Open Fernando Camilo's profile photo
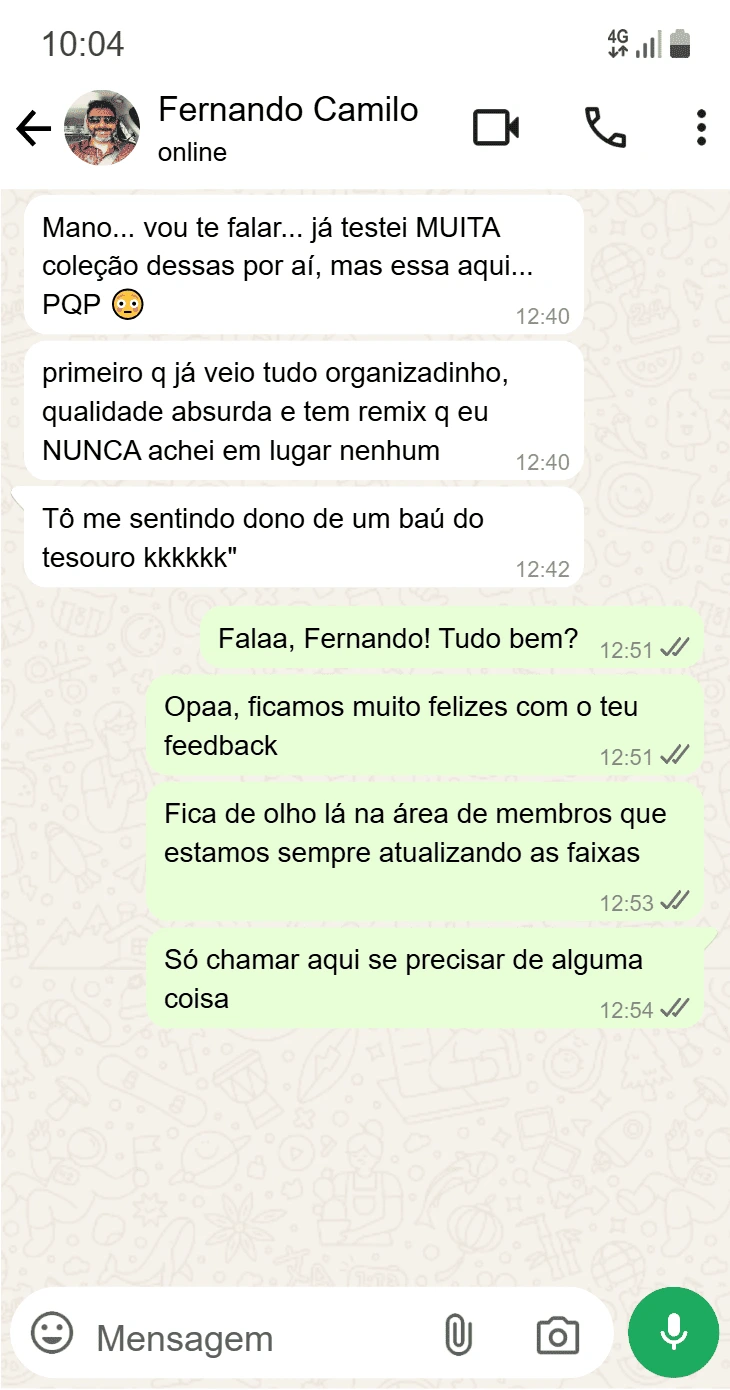 coord(101,128)
